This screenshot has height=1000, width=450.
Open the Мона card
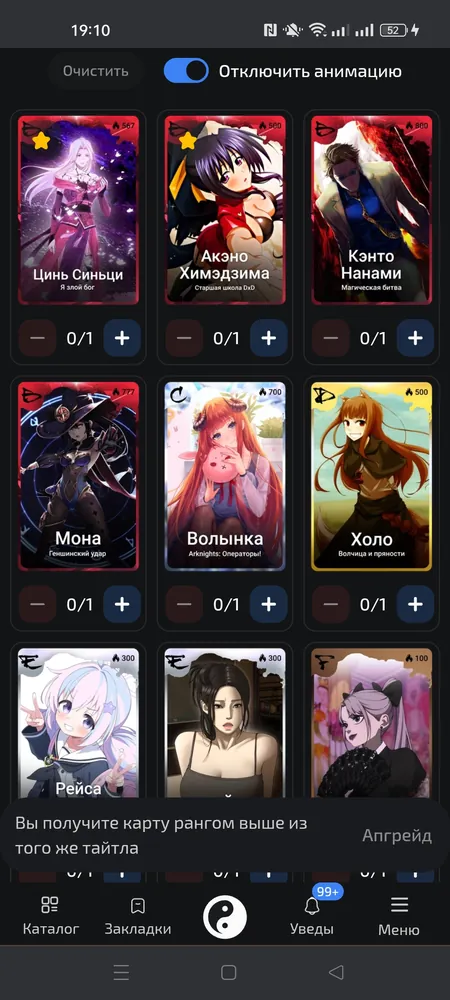tap(78, 476)
